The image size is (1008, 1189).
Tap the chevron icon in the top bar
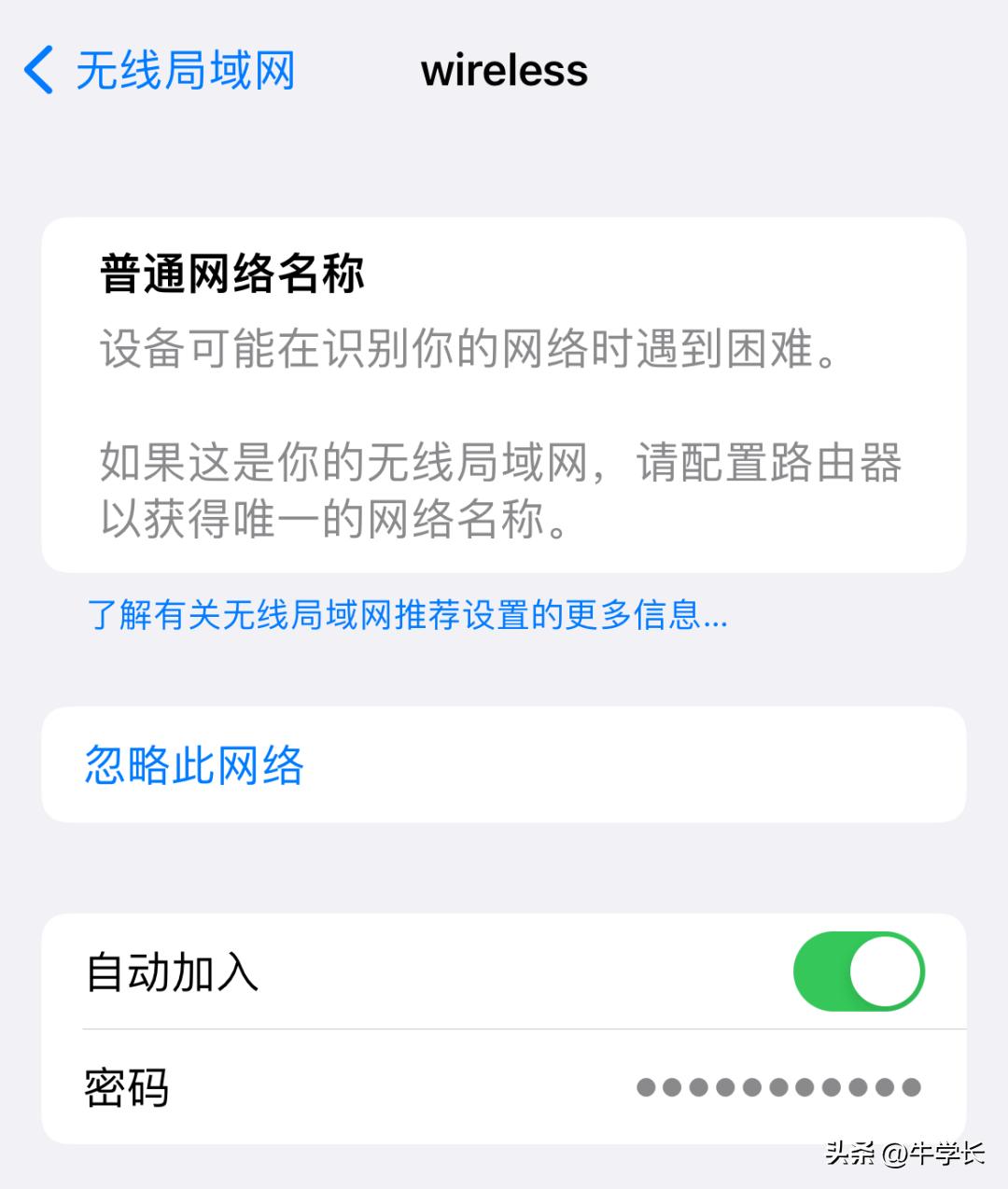point(39,70)
